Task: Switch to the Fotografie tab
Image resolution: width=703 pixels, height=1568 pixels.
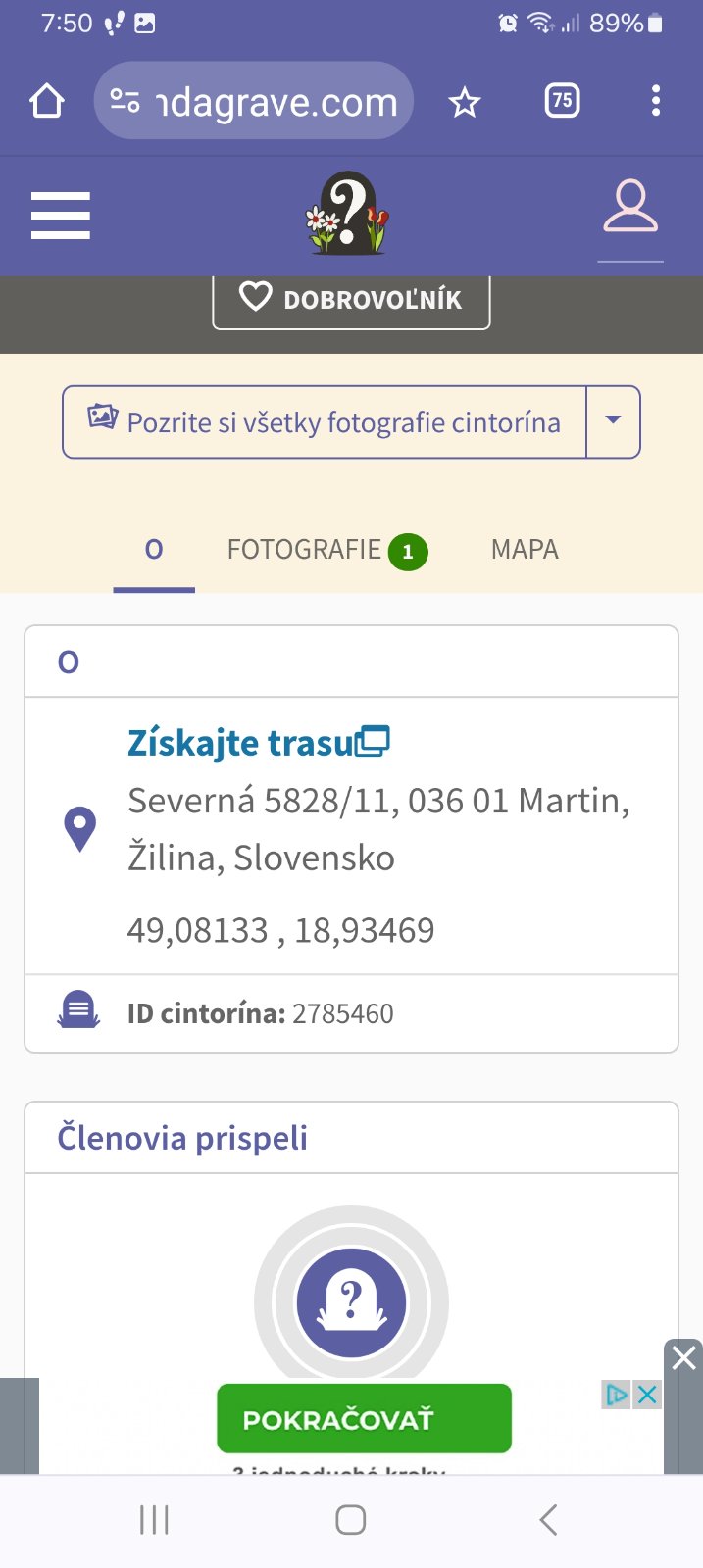Action: point(327,550)
